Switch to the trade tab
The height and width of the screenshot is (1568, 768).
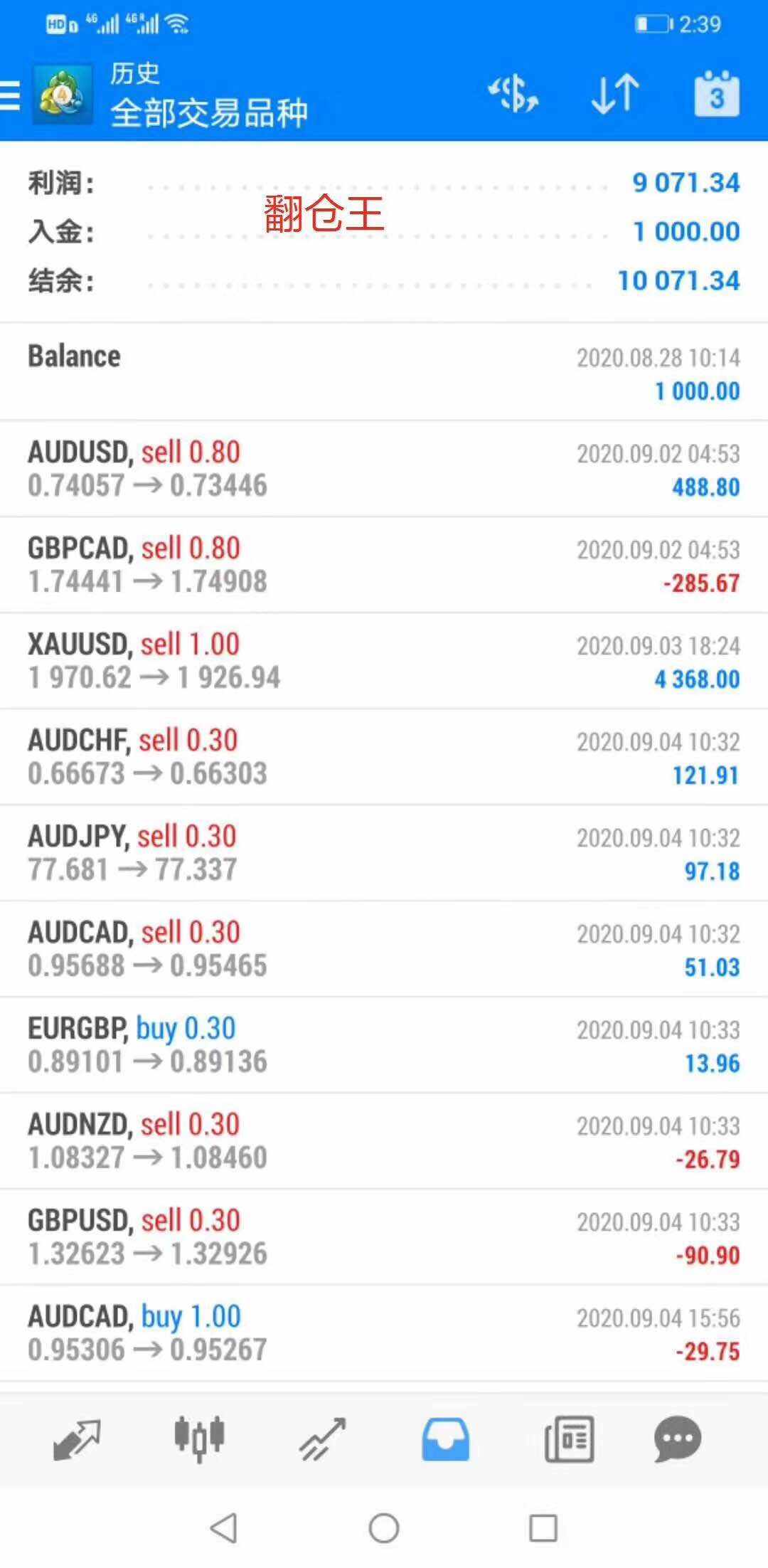[322, 1440]
